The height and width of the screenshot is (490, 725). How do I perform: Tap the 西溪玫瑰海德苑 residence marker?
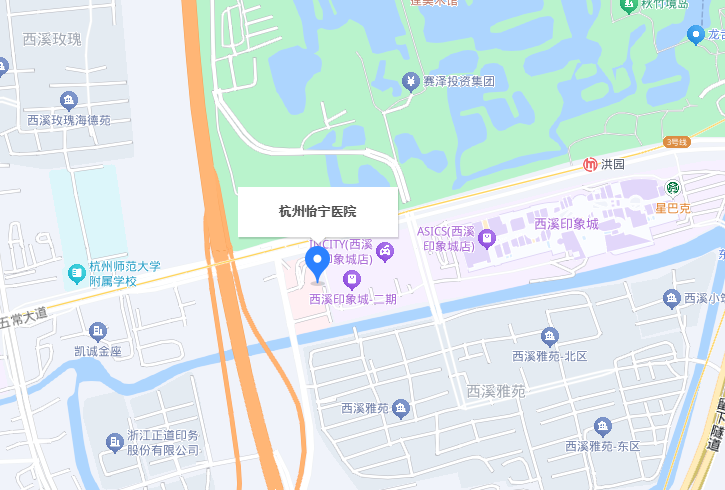(x=69, y=99)
